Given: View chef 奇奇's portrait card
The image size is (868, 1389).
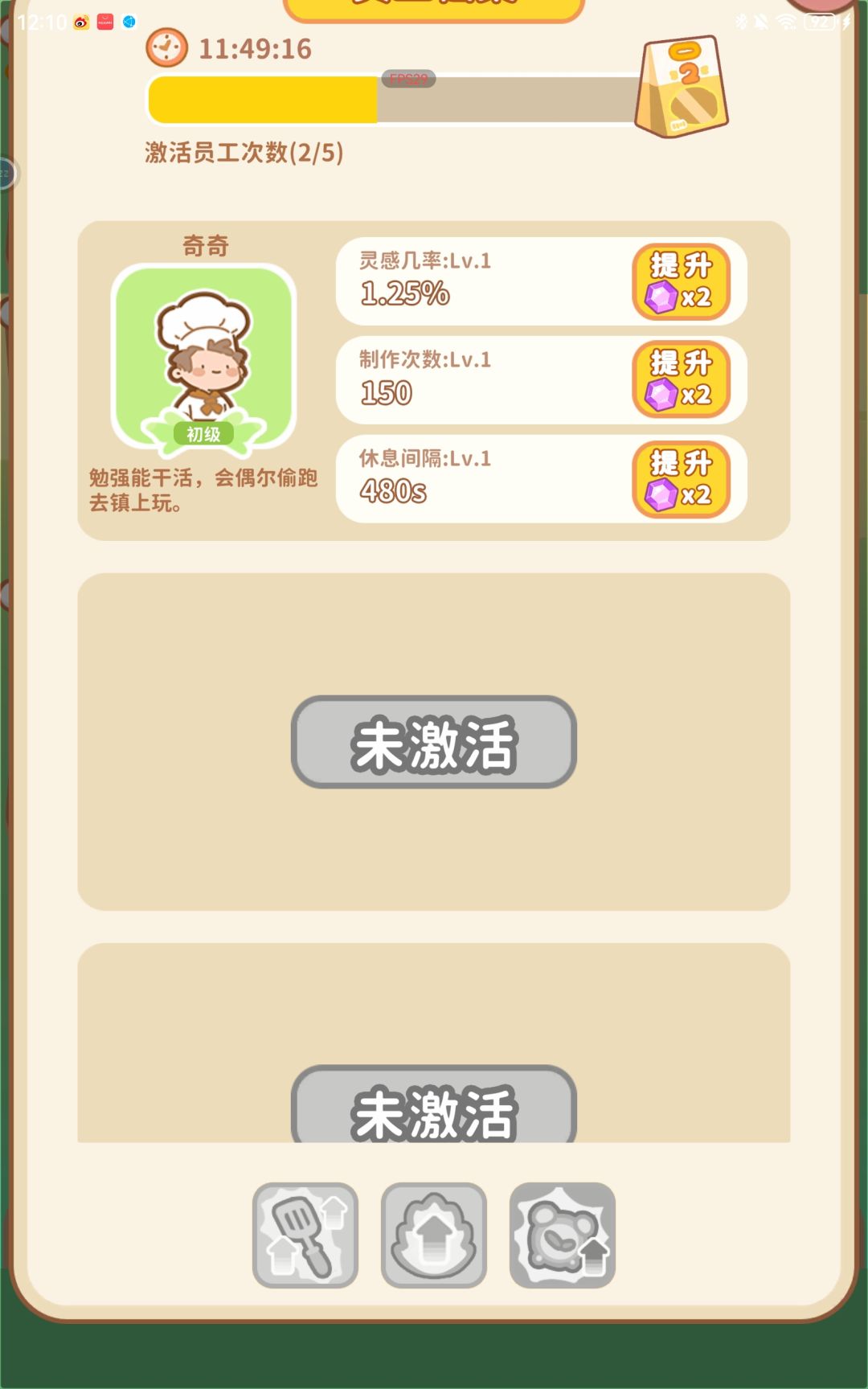Looking at the screenshot, I should (203, 357).
